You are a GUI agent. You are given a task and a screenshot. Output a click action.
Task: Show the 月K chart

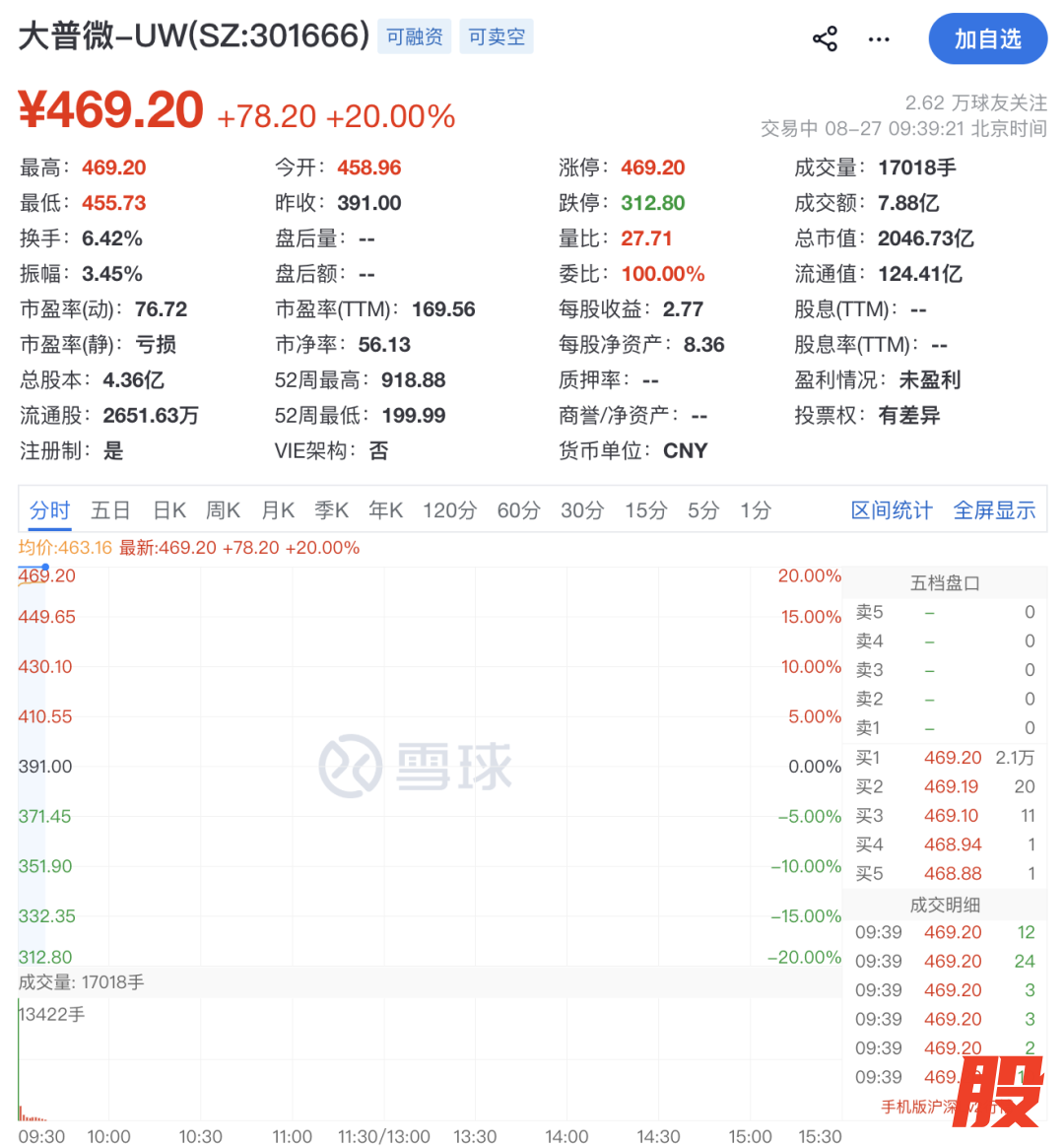278,510
